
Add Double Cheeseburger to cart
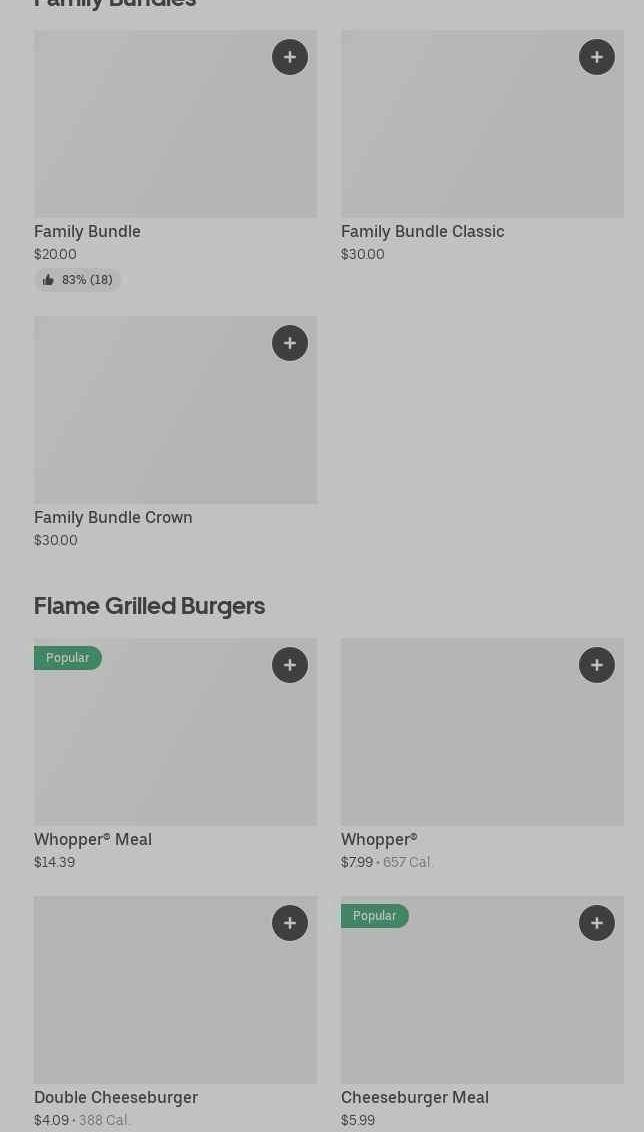tap(290, 923)
